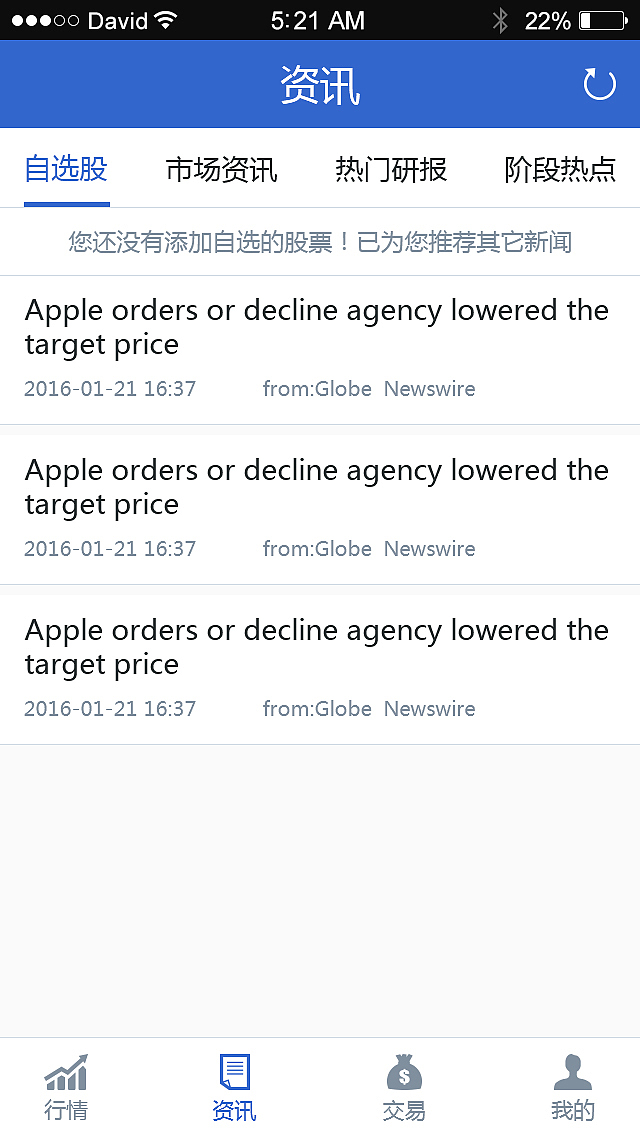640x1136 pixels.
Task: Open the 我的 profile section
Action: coord(573,1087)
